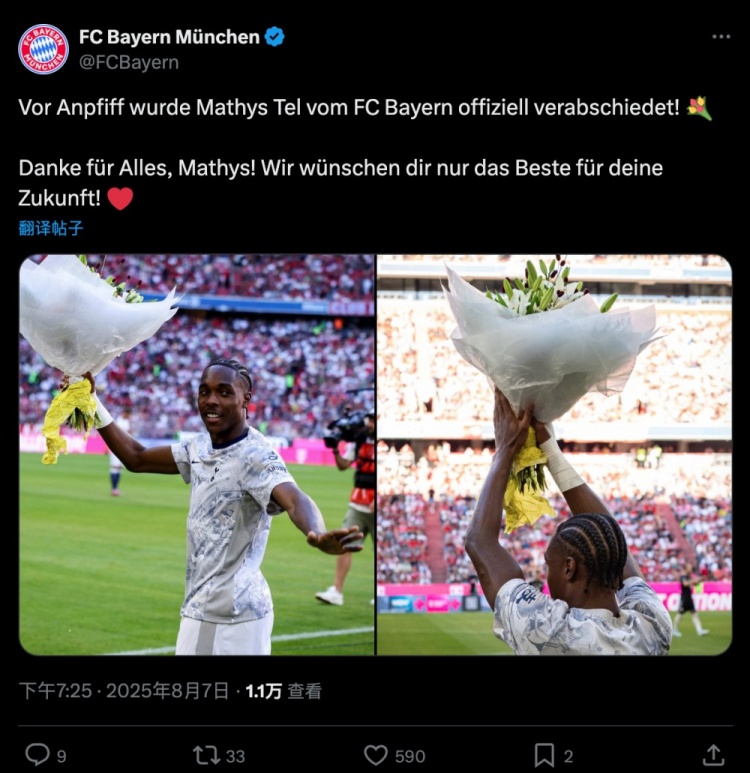Reply to the FC Bayern post
Image resolution: width=750 pixels, height=773 pixels.
38,754
